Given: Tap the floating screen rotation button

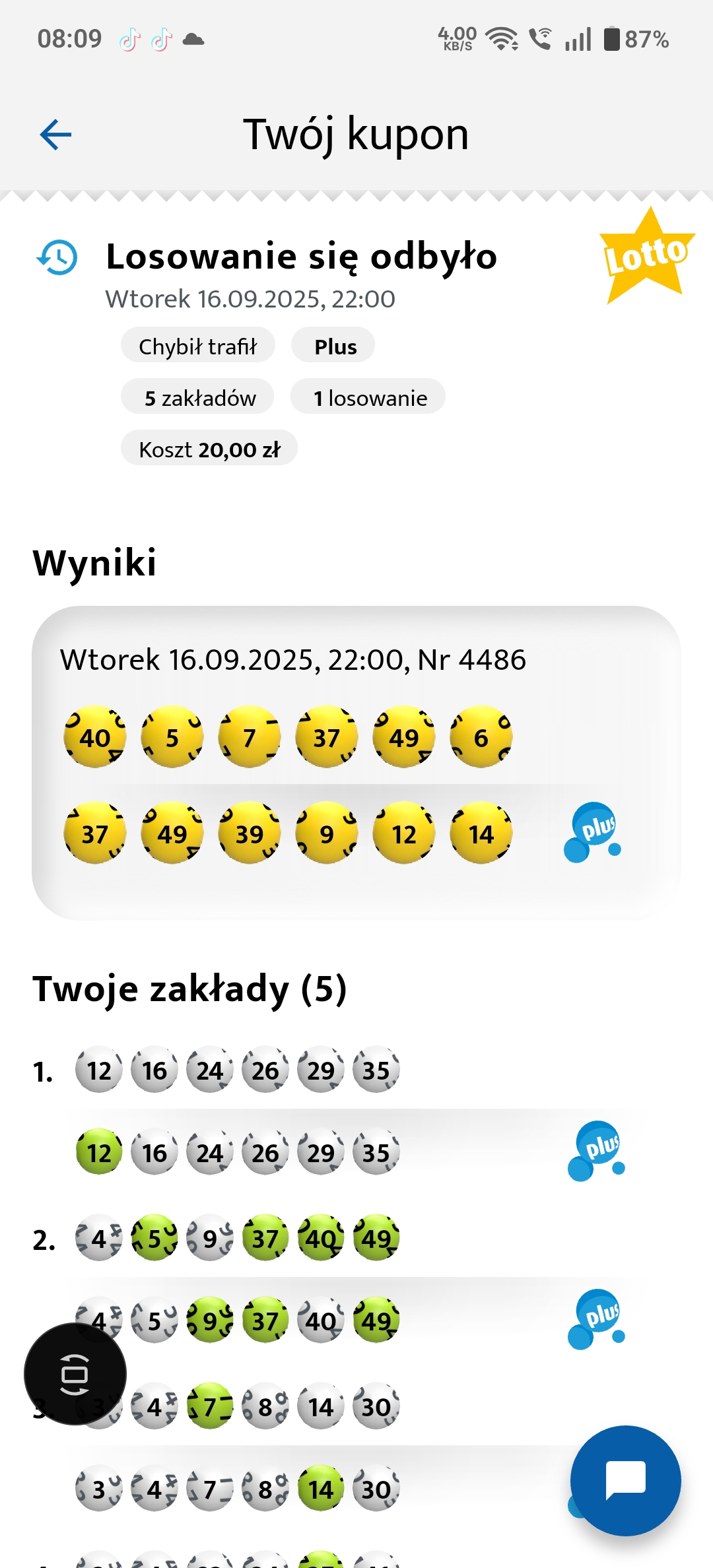Looking at the screenshot, I should (75, 1374).
